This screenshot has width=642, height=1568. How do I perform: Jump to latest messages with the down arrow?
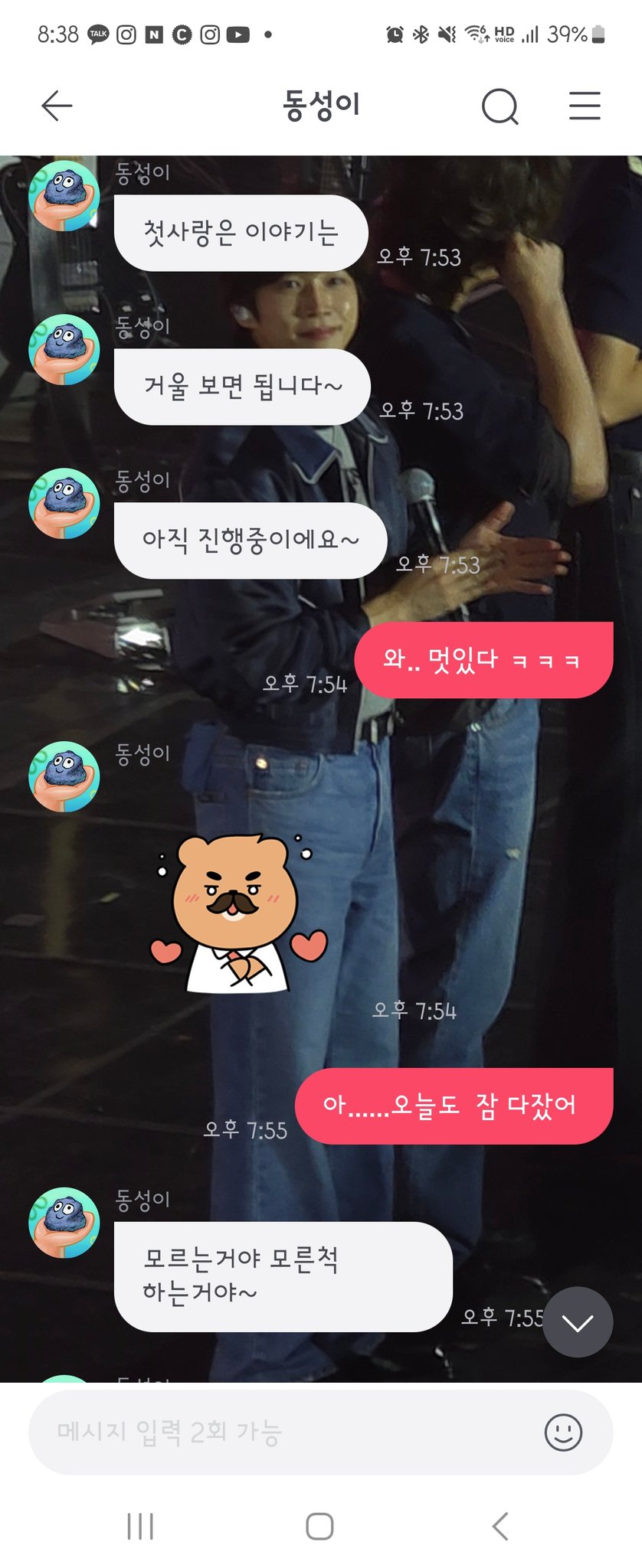coord(578,1322)
